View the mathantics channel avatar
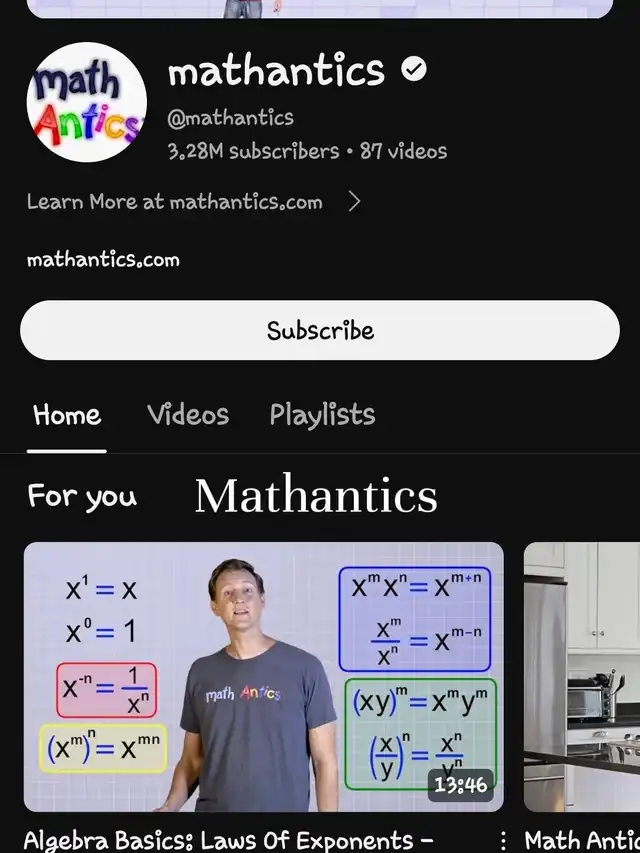Viewport: 640px width, 853px height. [x=86, y=102]
